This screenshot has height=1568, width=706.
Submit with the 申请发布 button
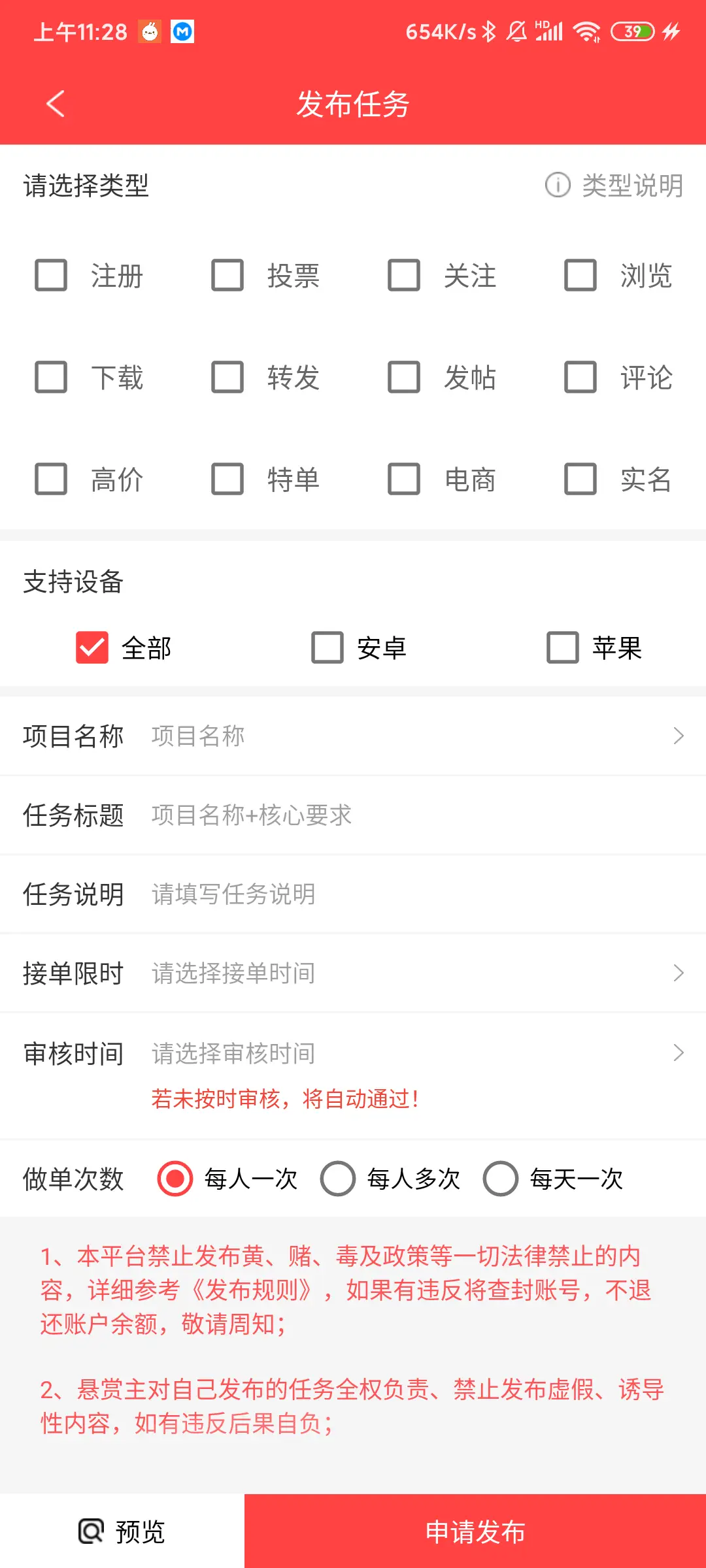(475, 1531)
